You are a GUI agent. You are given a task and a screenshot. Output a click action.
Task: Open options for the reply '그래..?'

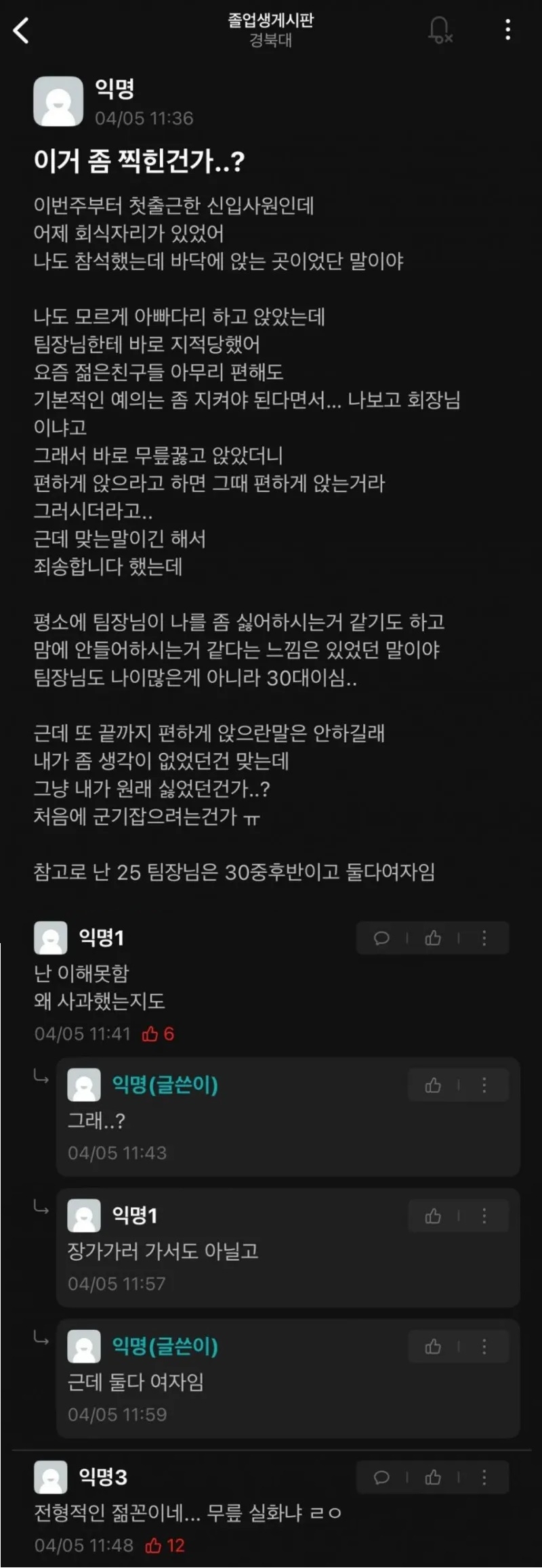point(484,1086)
